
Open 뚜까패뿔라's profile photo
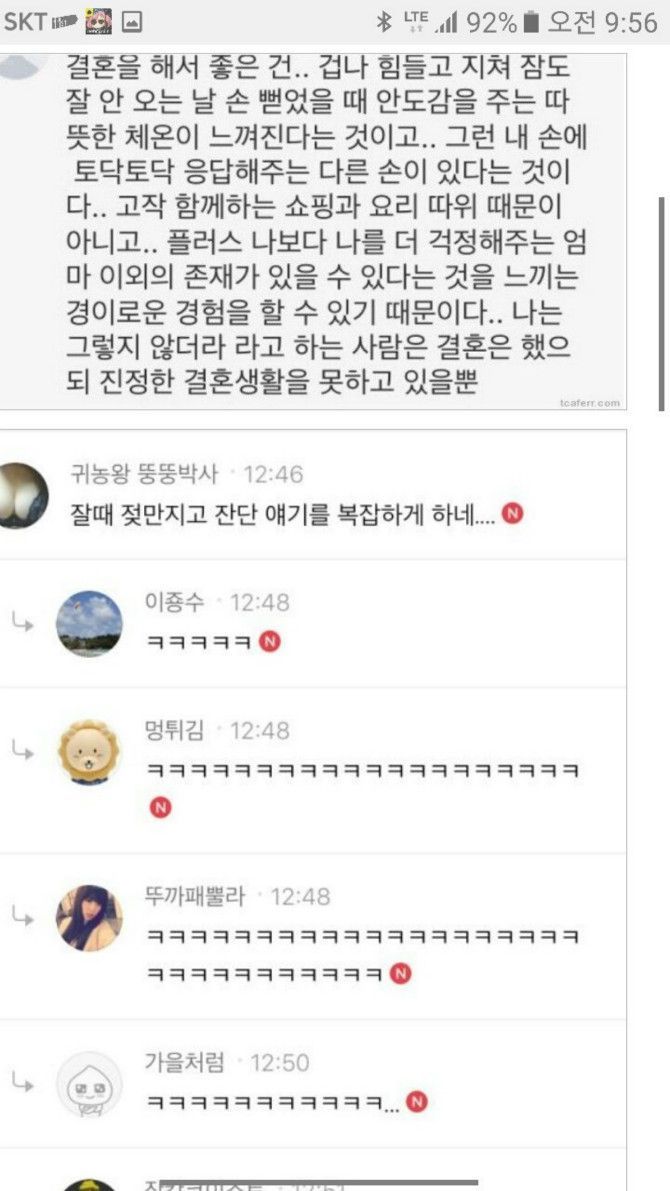[90, 917]
